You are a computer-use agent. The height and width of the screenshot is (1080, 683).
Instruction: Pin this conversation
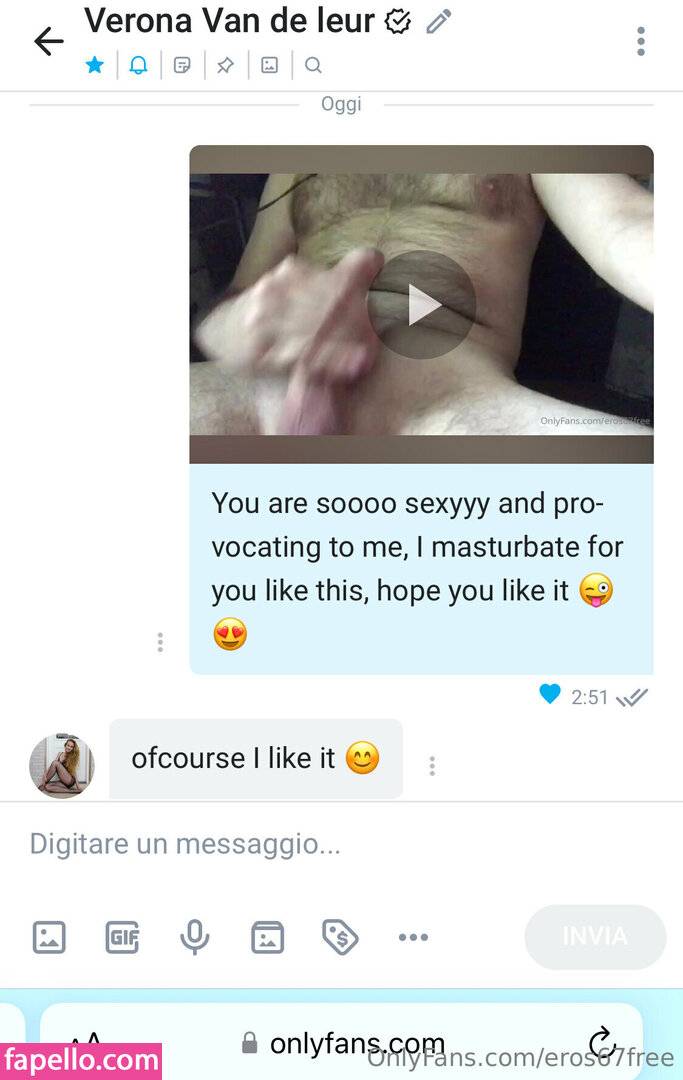coord(226,65)
